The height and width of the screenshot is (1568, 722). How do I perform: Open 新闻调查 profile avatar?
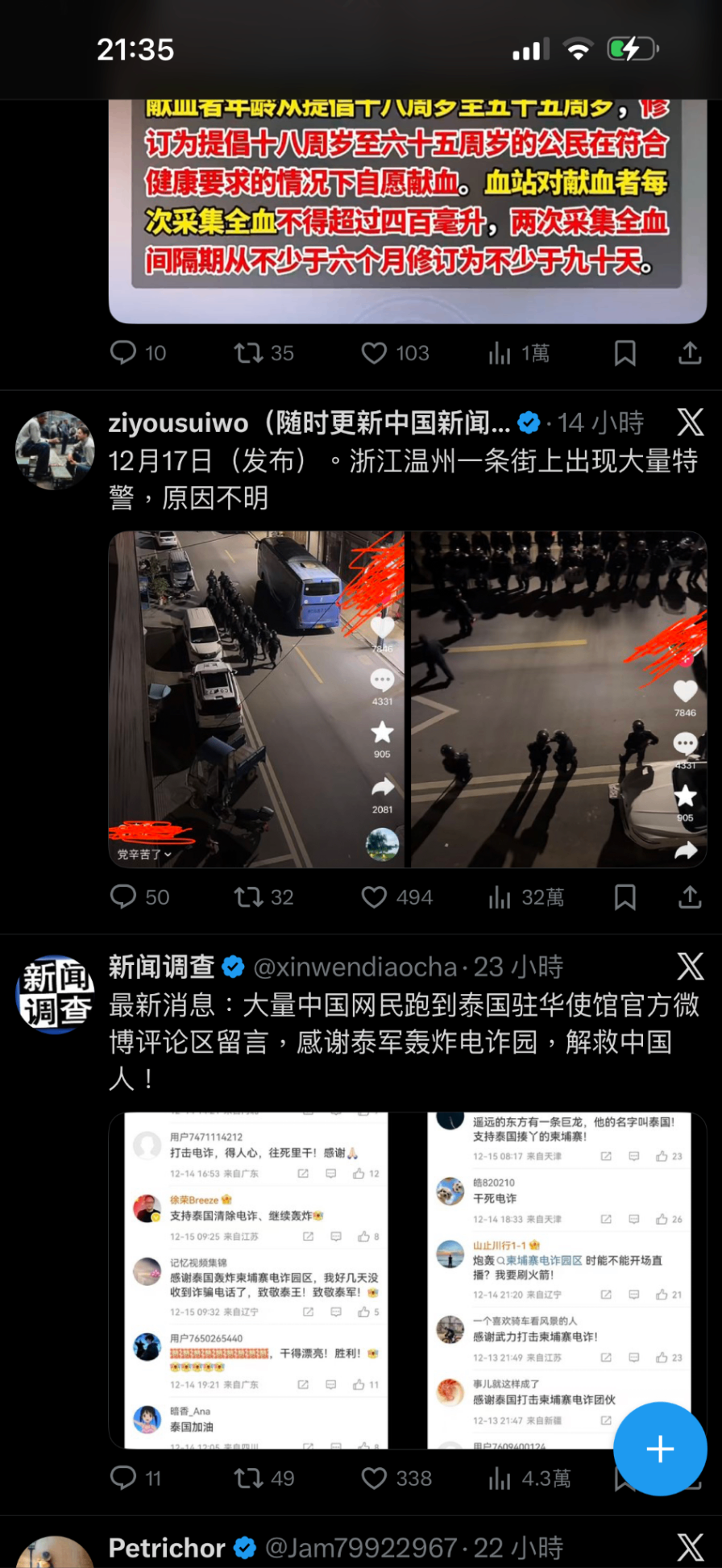[x=55, y=994]
